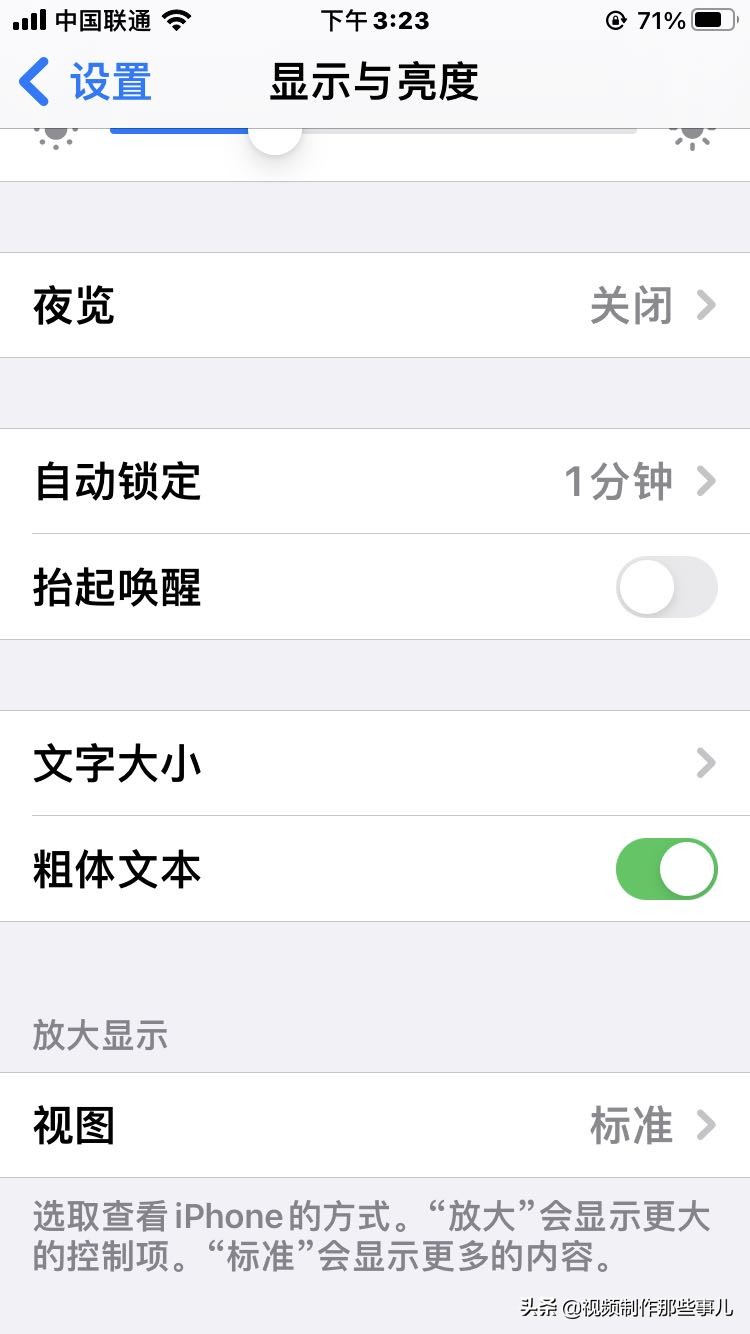Open the 文字大小 settings row
The image size is (750, 1334).
375,763
